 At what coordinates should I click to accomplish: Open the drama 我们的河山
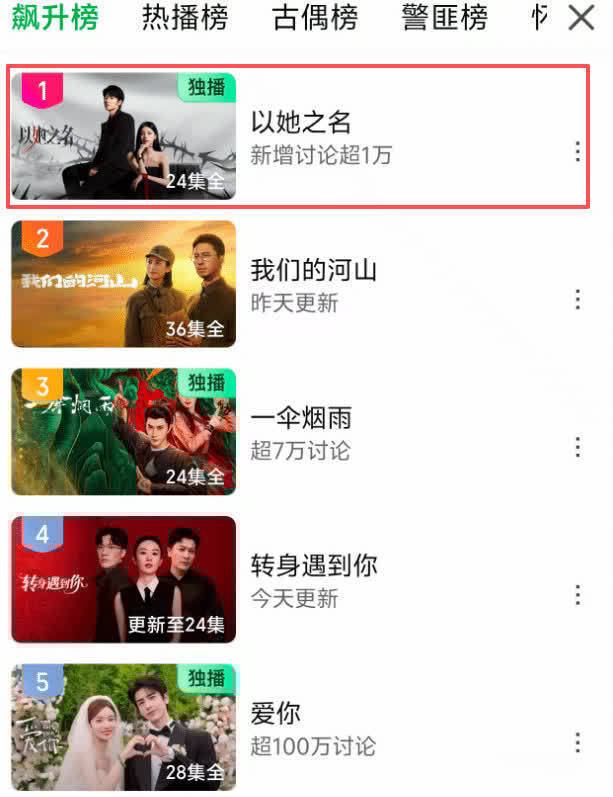coord(313,271)
